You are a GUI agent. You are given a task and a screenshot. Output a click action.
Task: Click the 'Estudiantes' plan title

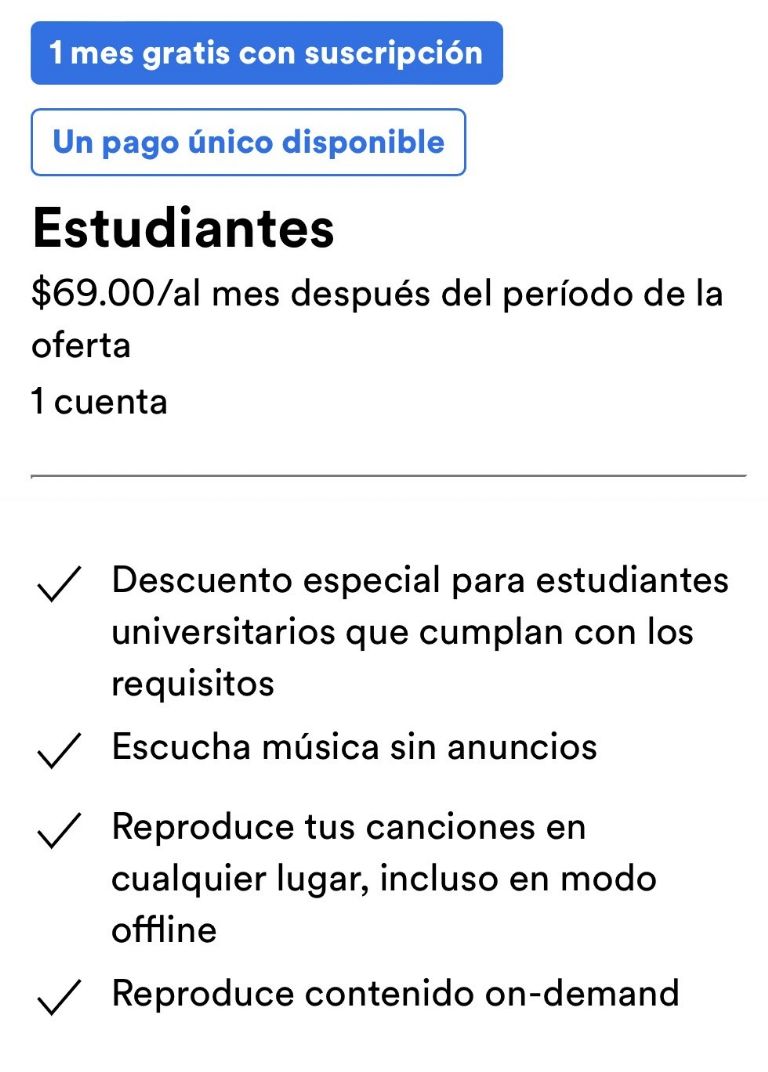pos(186,229)
